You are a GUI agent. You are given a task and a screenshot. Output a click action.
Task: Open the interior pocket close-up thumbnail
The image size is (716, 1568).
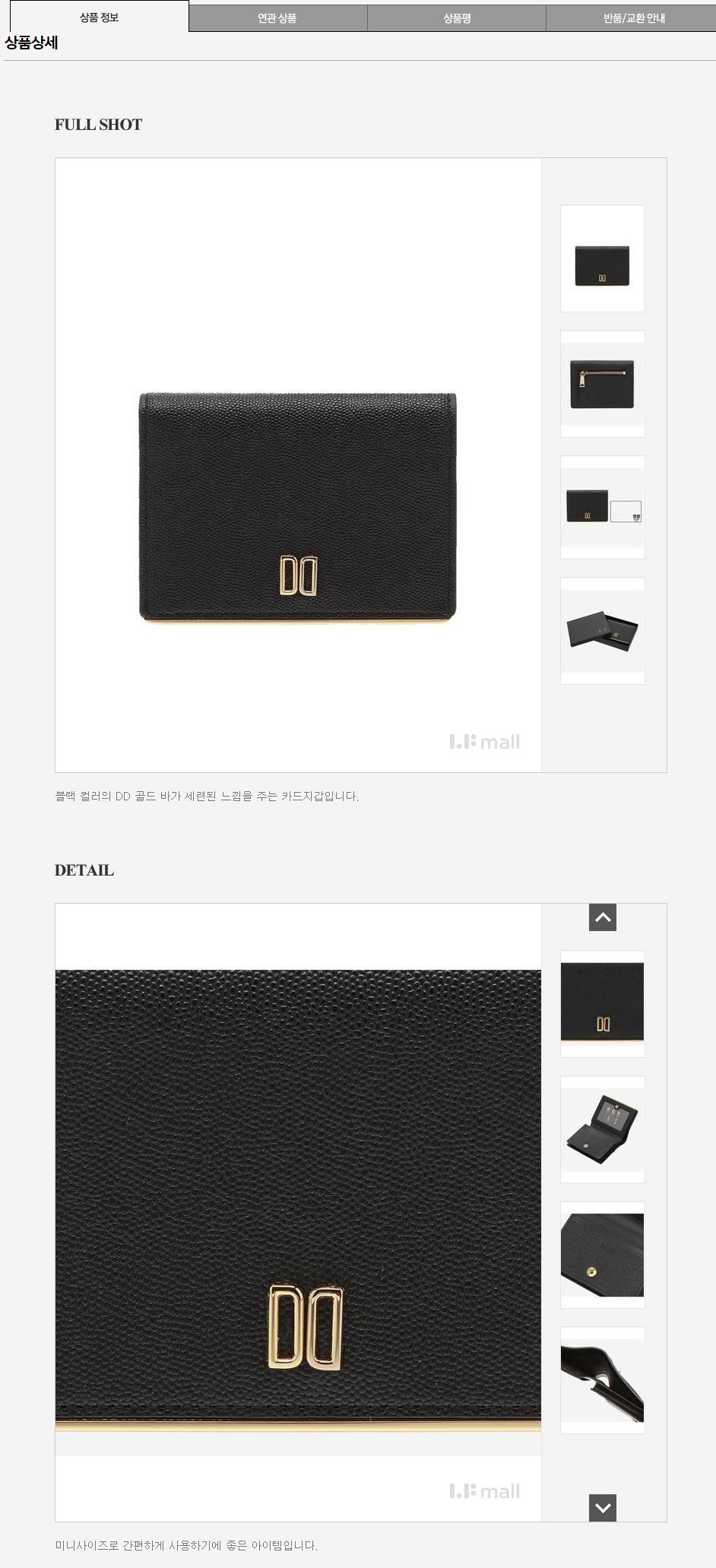(602, 1380)
